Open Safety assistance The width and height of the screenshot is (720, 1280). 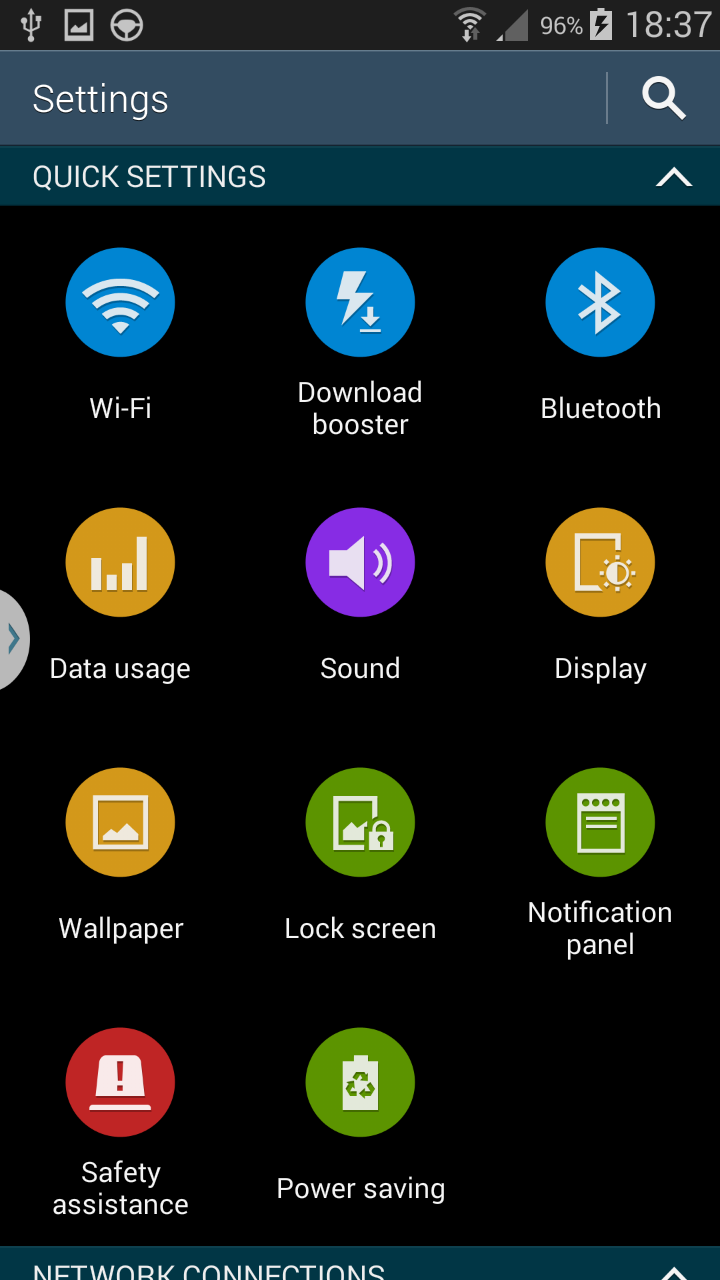tap(120, 1083)
